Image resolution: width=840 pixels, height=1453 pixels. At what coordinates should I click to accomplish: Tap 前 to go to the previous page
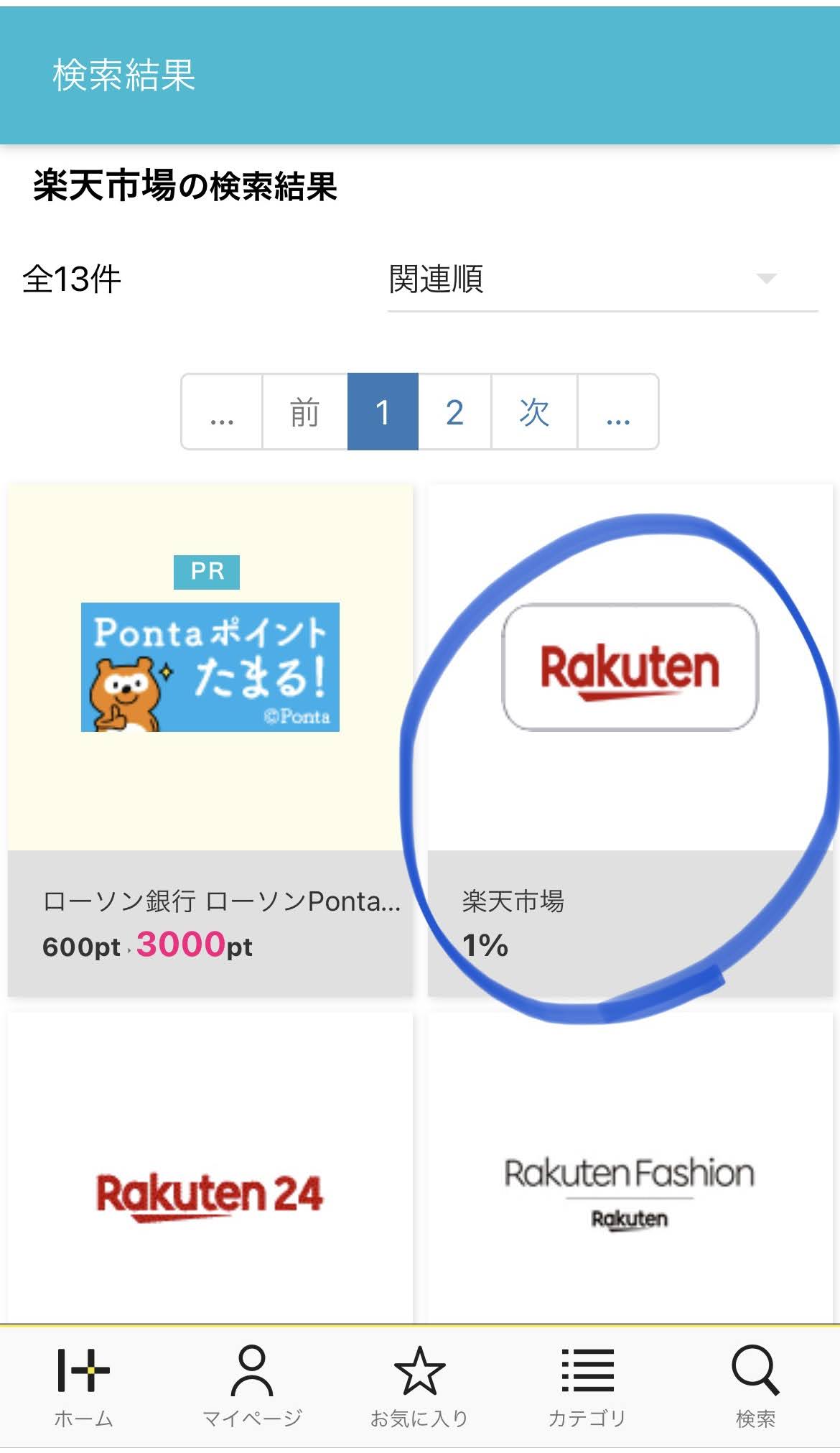click(304, 412)
